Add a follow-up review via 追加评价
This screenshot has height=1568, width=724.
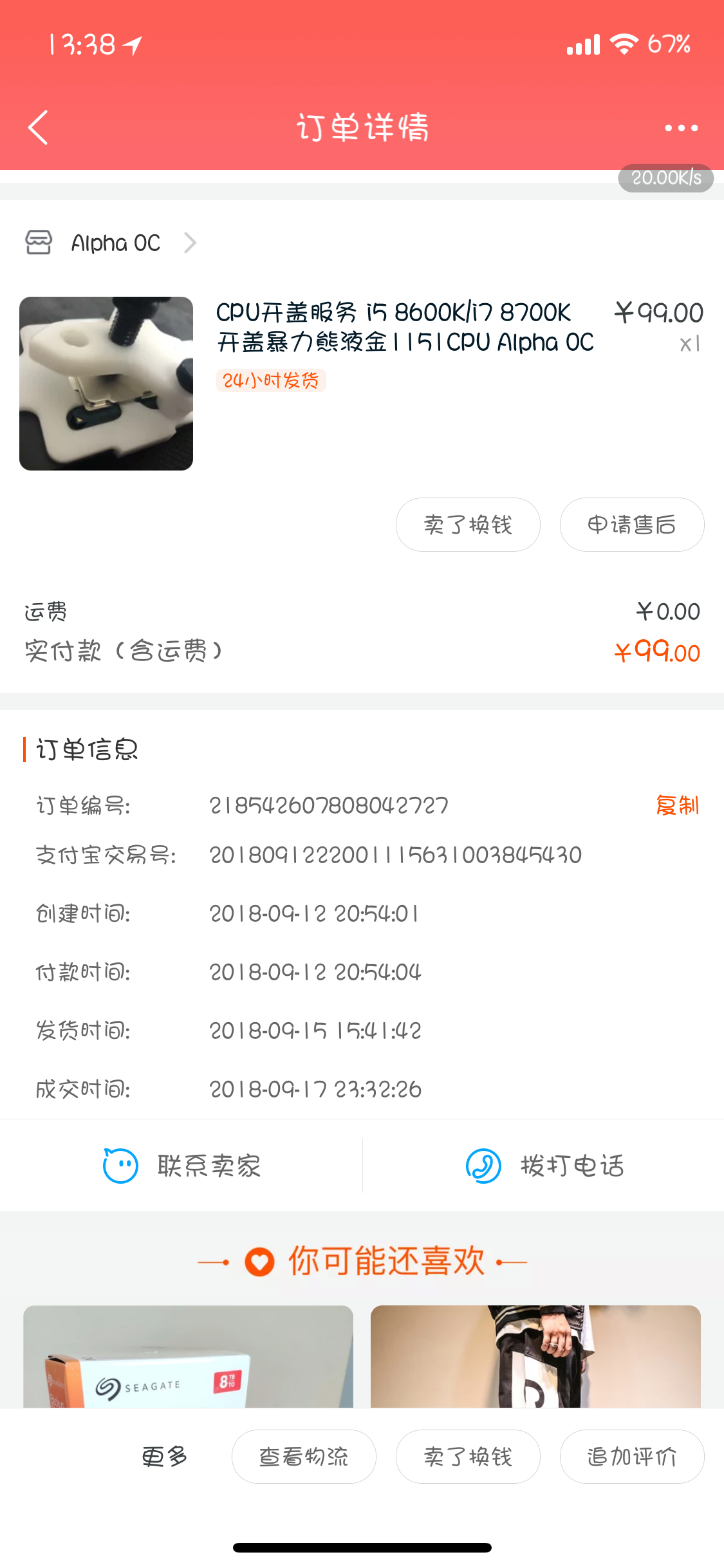(x=631, y=1457)
